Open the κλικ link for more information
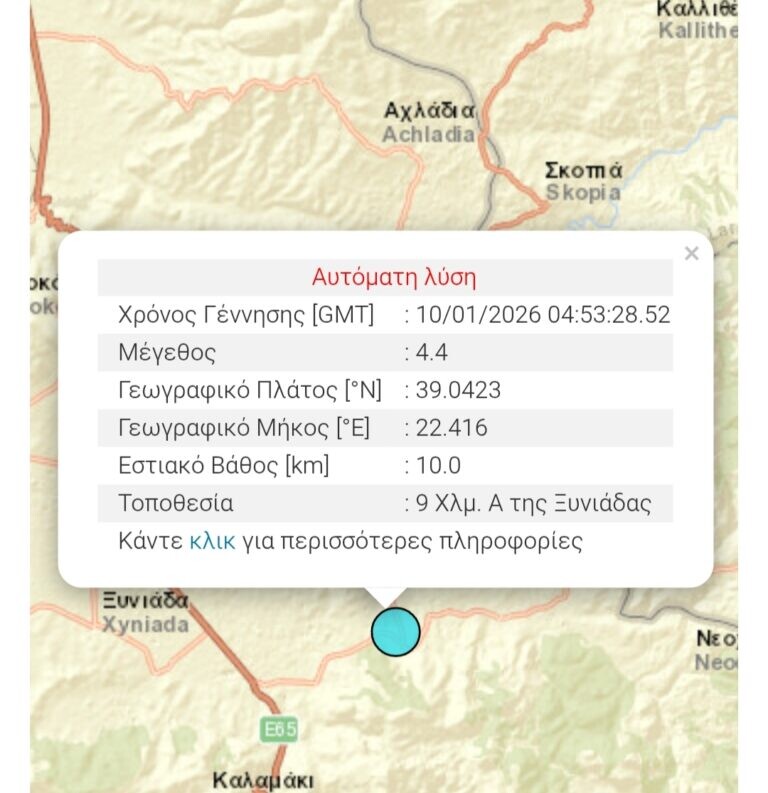 pyautogui.click(x=212, y=542)
